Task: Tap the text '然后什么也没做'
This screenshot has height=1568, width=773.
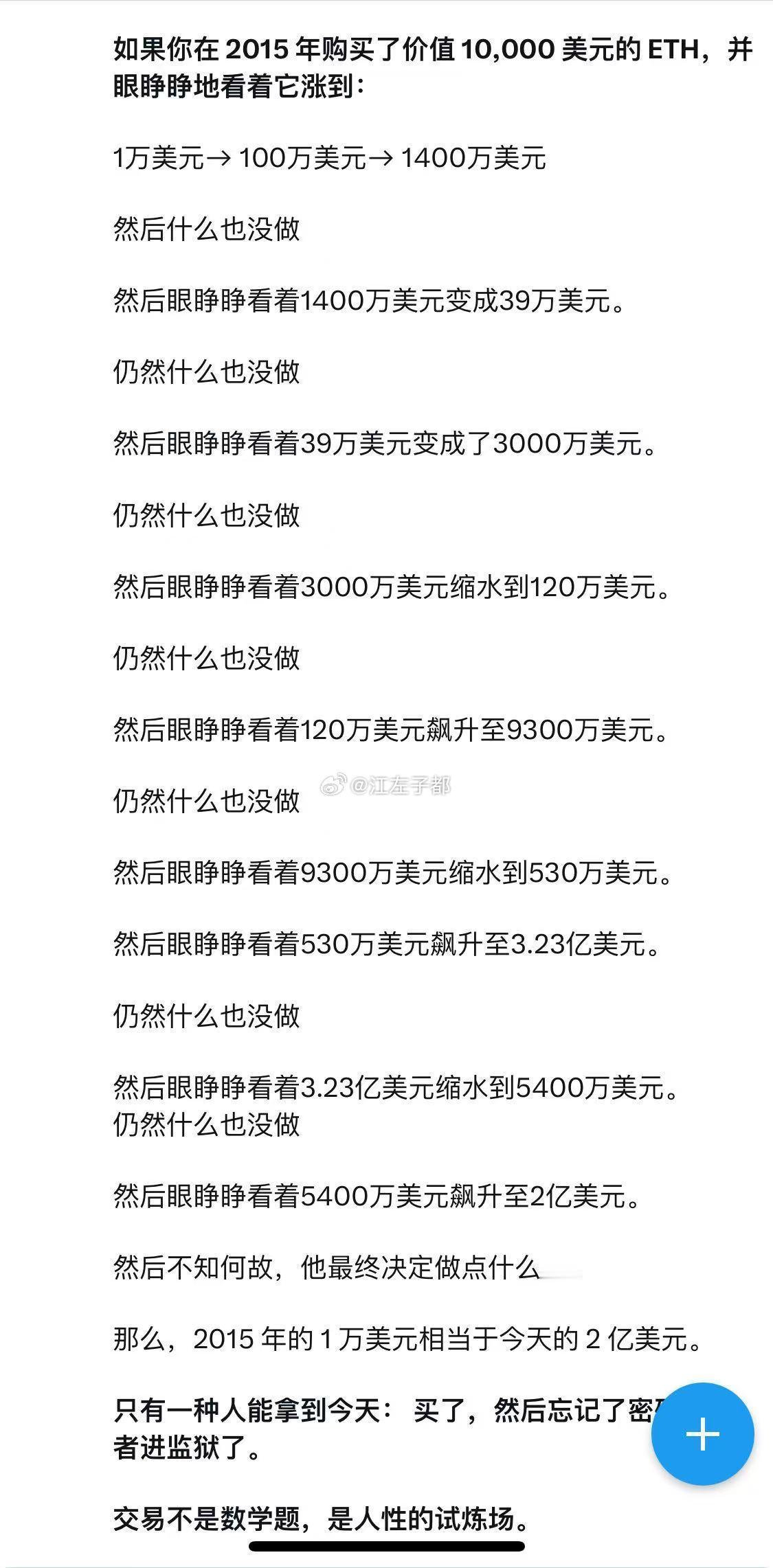Action: click(x=208, y=229)
